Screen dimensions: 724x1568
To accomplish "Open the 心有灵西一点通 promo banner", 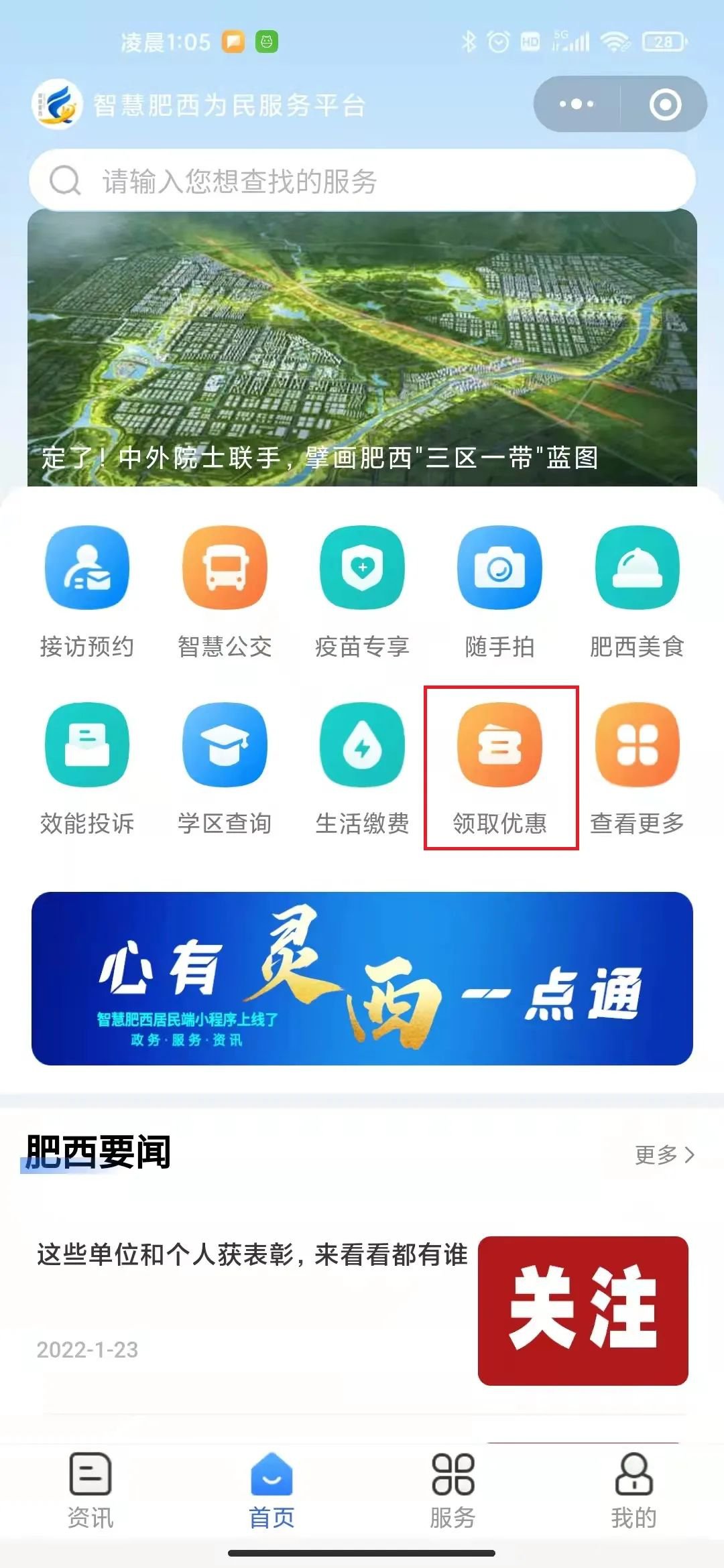I will click(362, 978).
